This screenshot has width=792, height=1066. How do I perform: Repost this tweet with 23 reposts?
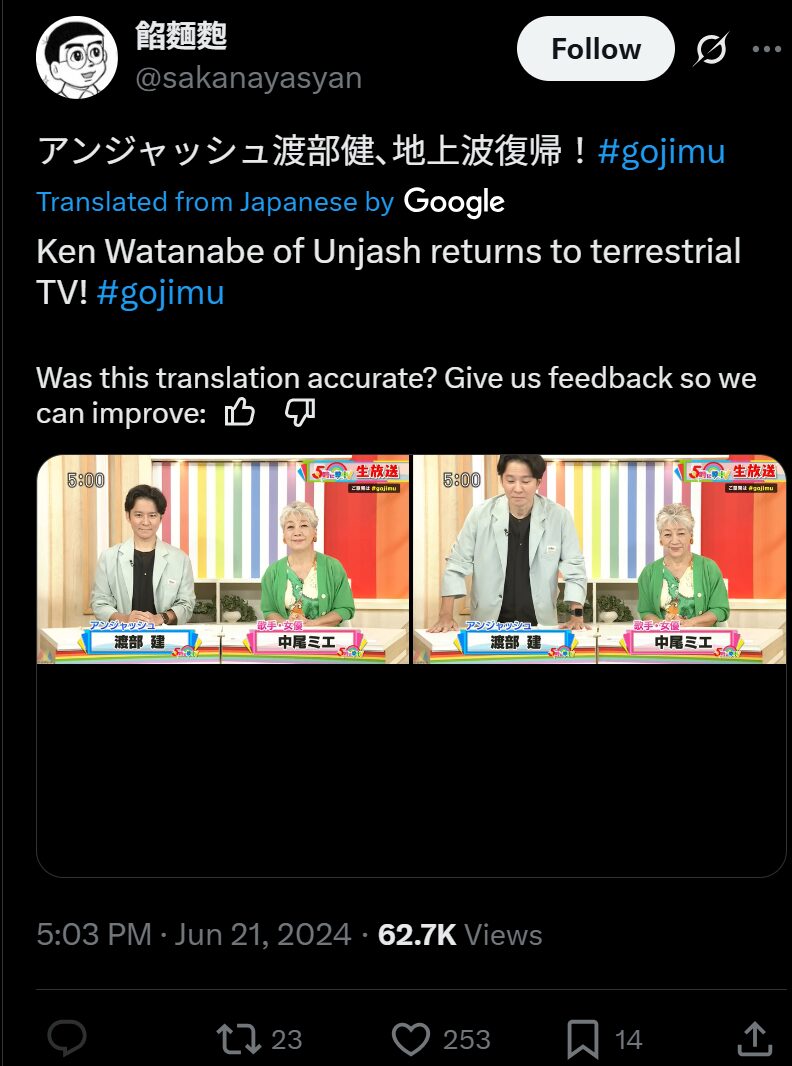[x=240, y=1039]
